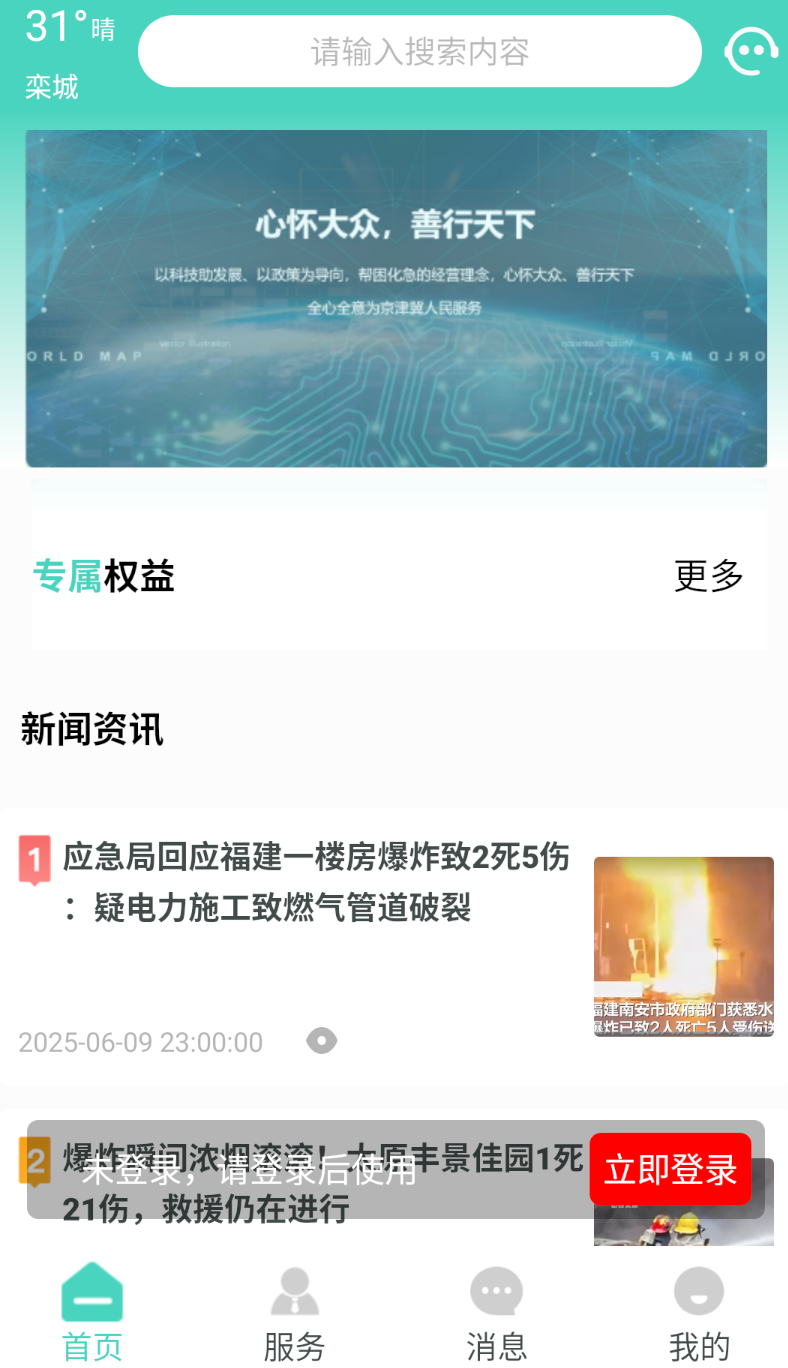
Task: Tap the search input box
Action: pyautogui.click(x=419, y=51)
